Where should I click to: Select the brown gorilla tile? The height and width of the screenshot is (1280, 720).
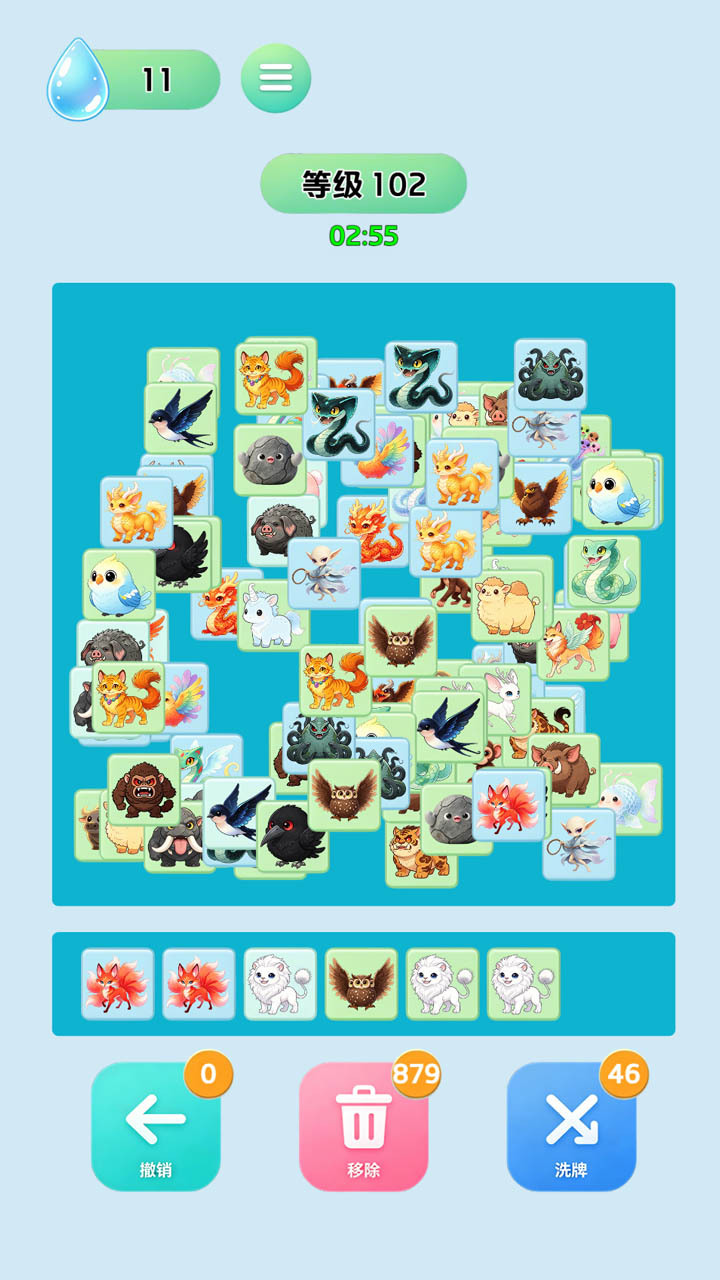[x=144, y=790]
